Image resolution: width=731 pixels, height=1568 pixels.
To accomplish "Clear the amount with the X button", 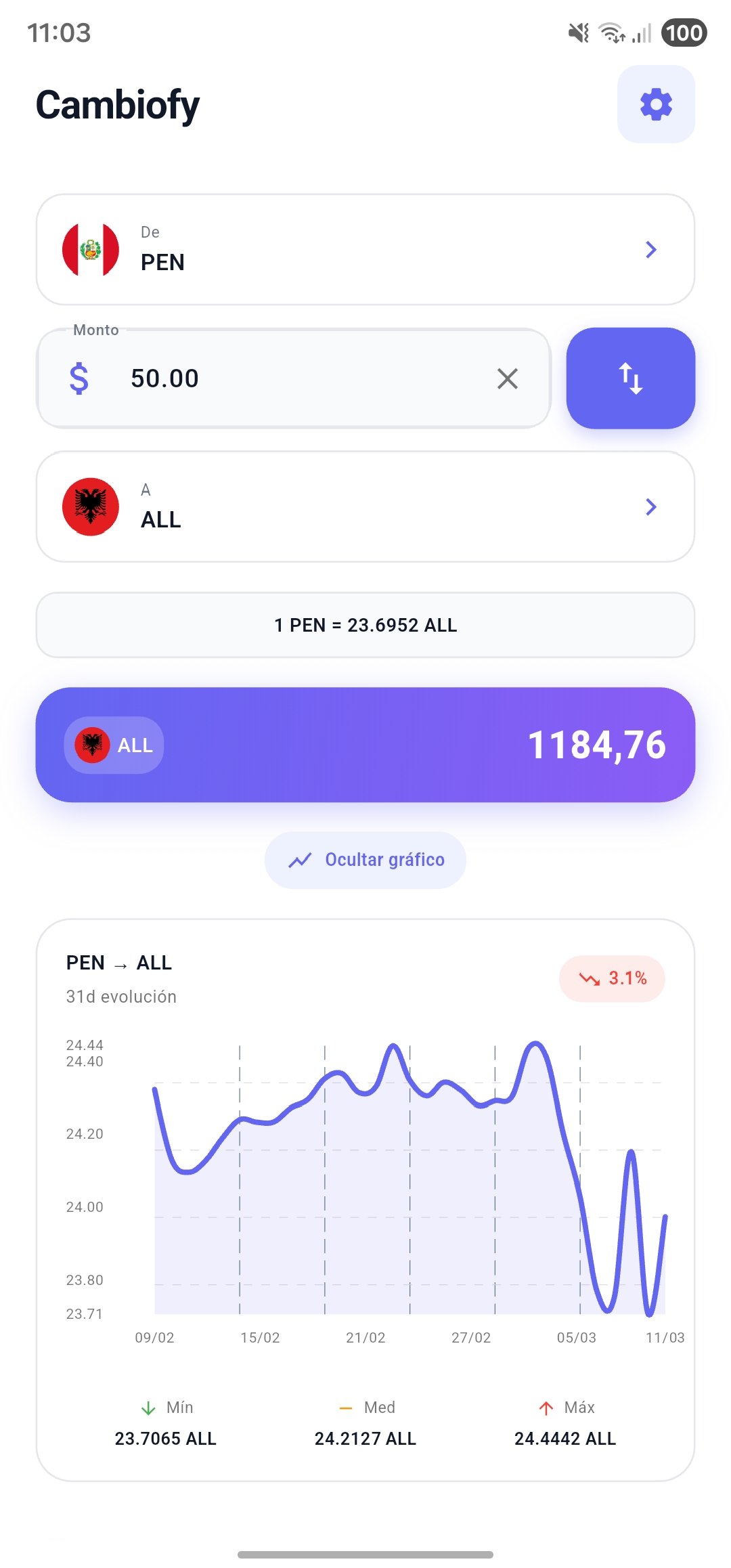I will (x=508, y=378).
